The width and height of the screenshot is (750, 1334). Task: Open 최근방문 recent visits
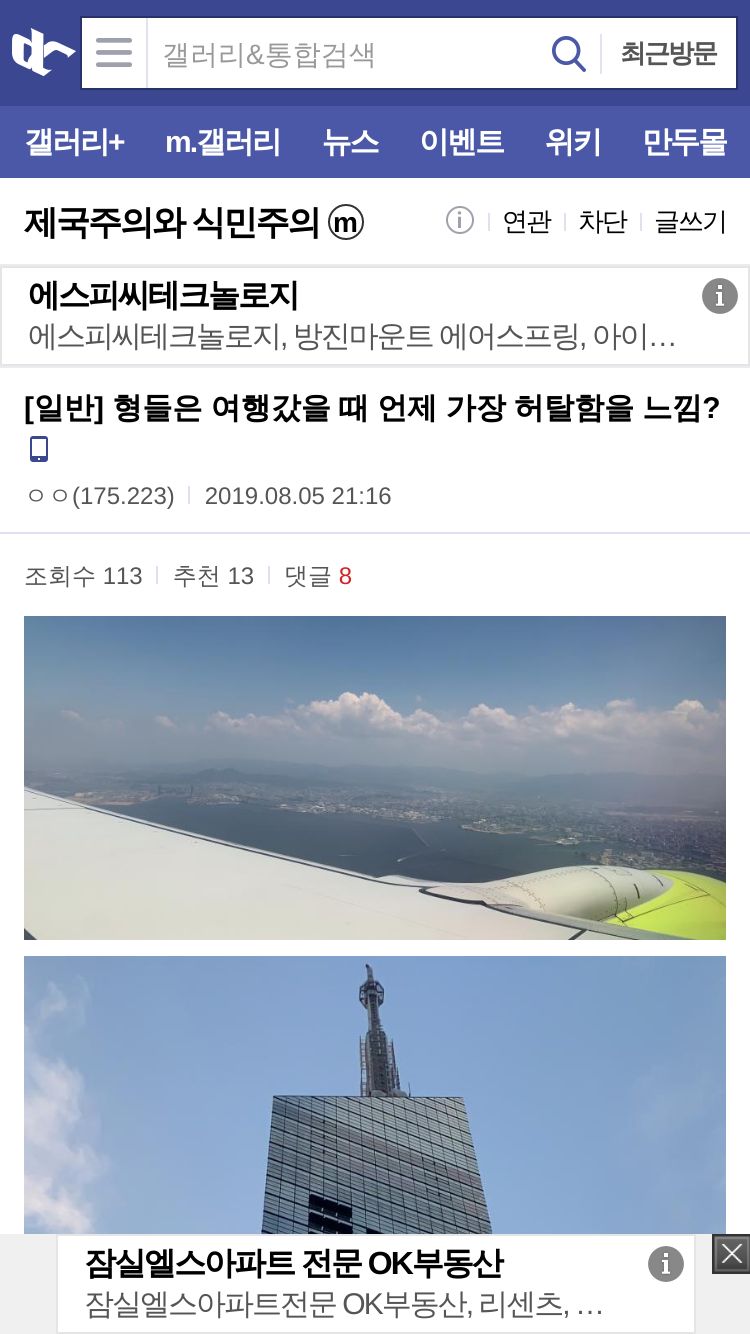669,53
